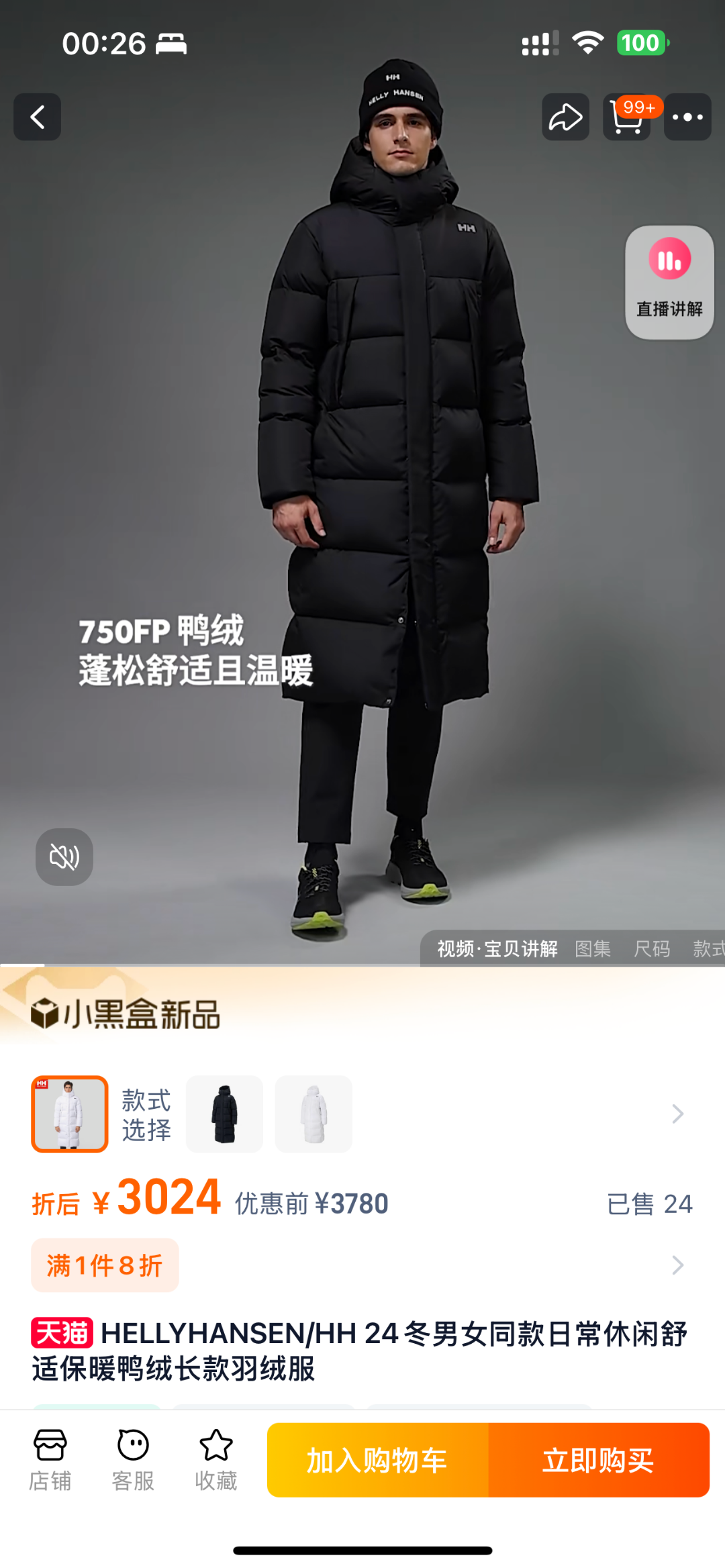Go back using the top-left arrow
725x1568 pixels.
[38, 117]
